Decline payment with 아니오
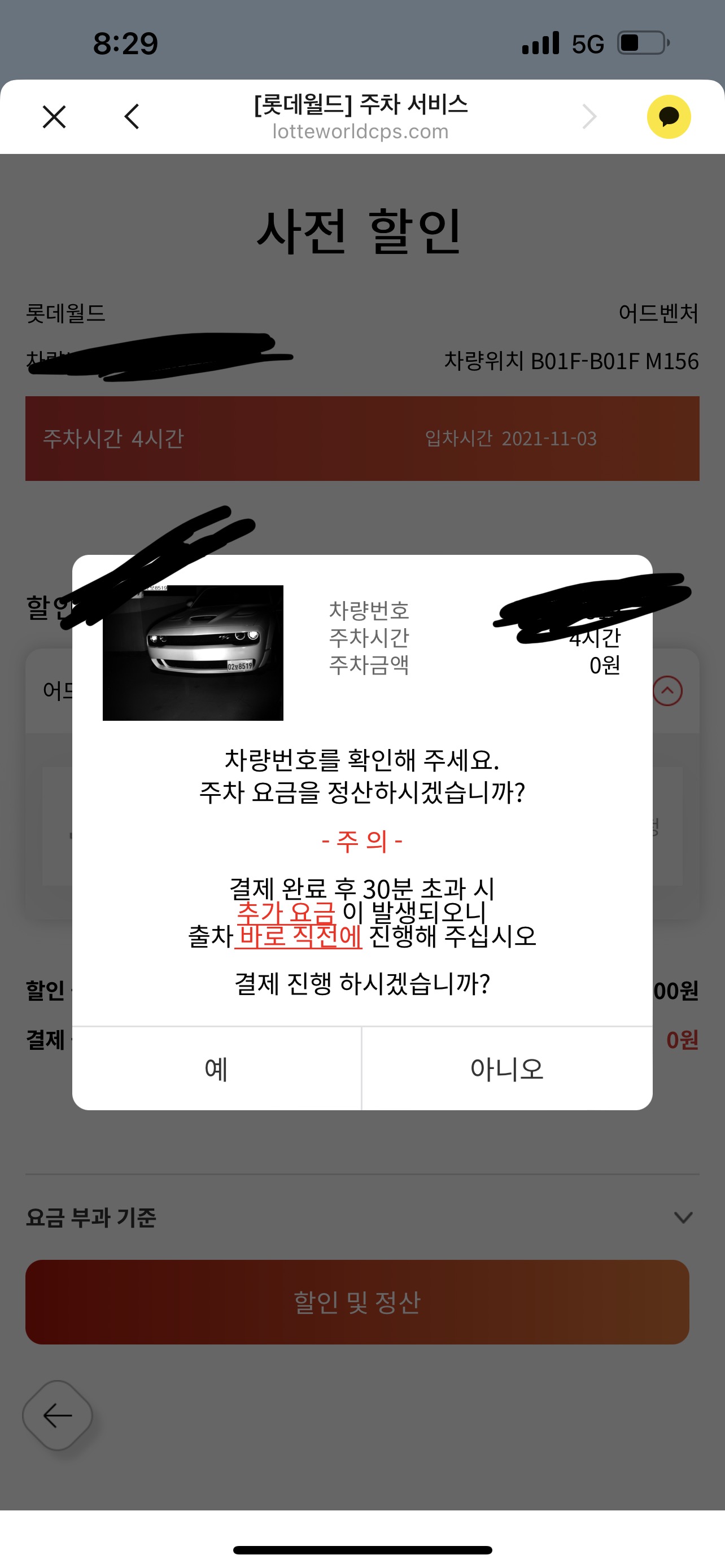The image size is (725, 1568). (506, 1069)
